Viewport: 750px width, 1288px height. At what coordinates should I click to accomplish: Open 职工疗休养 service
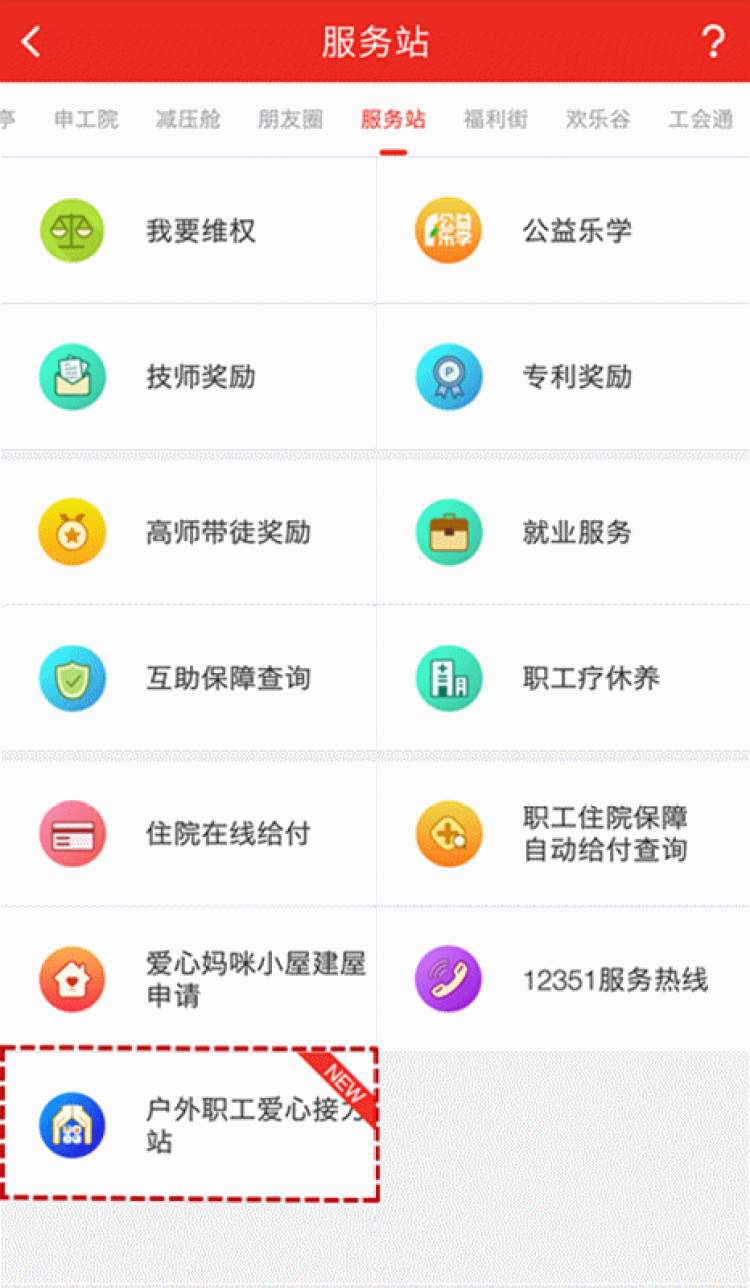564,678
